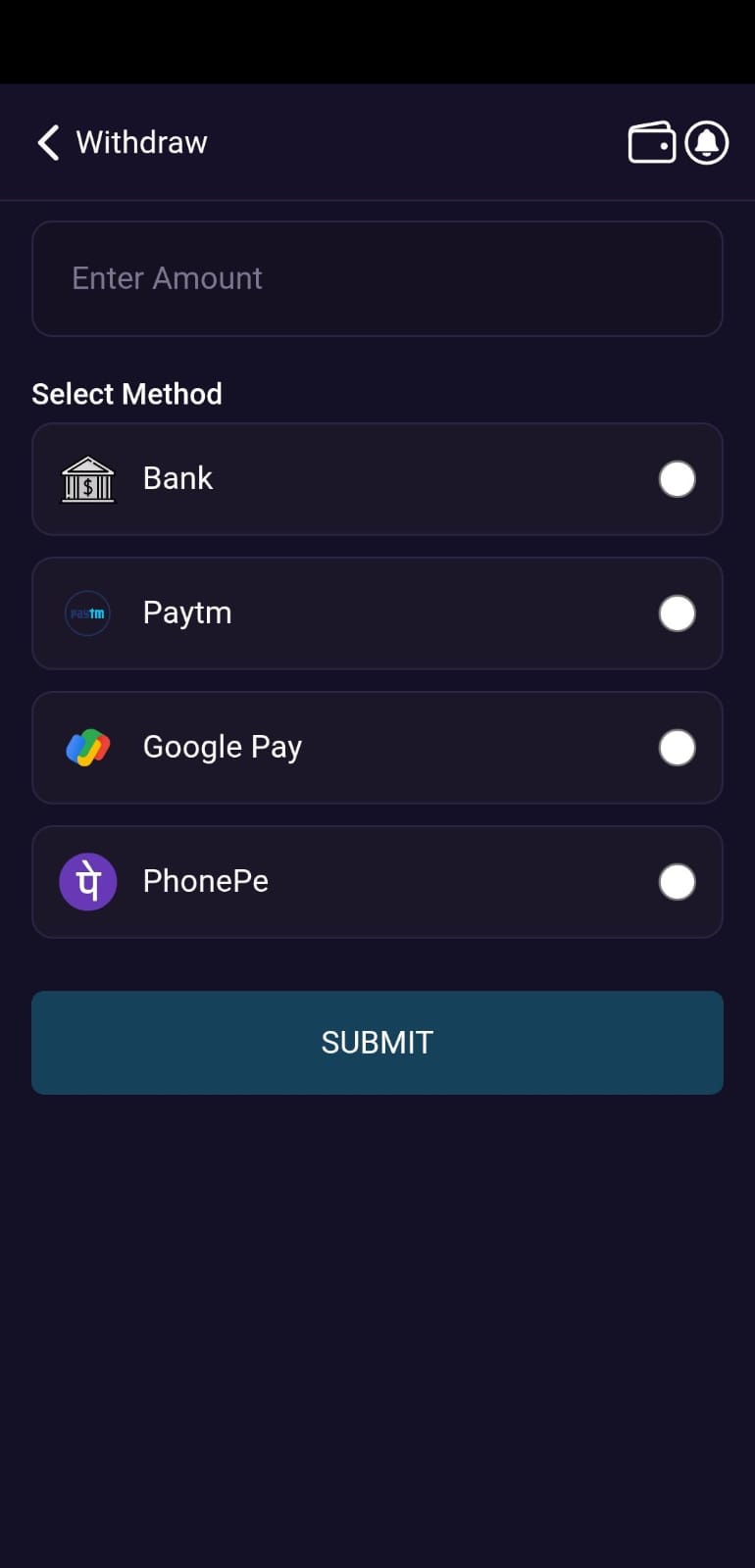Viewport: 755px width, 1568px height.
Task: Open the wallet icon
Action: point(651,143)
